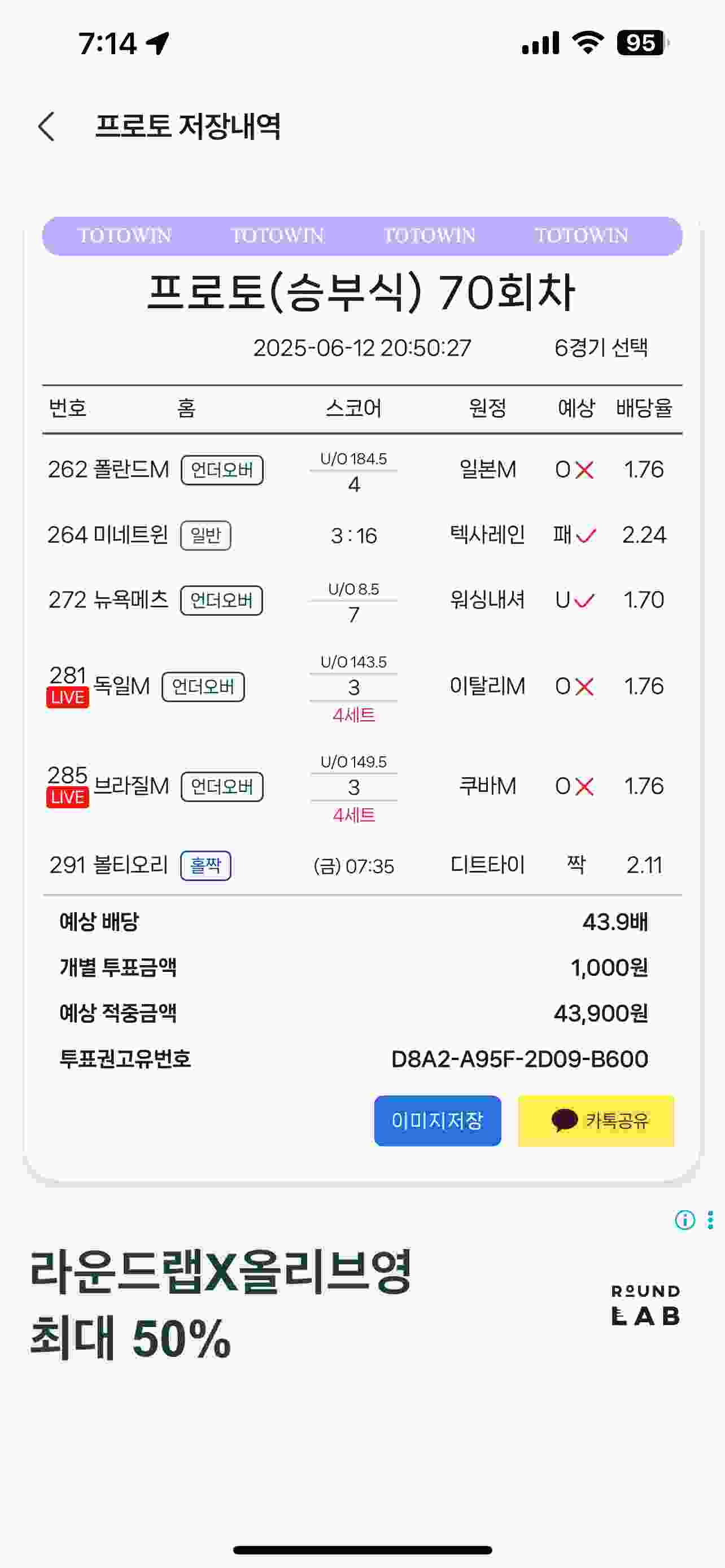Share the slip via 카톡공유
Viewport: 725px width, 1568px height.
(596, 1120)
